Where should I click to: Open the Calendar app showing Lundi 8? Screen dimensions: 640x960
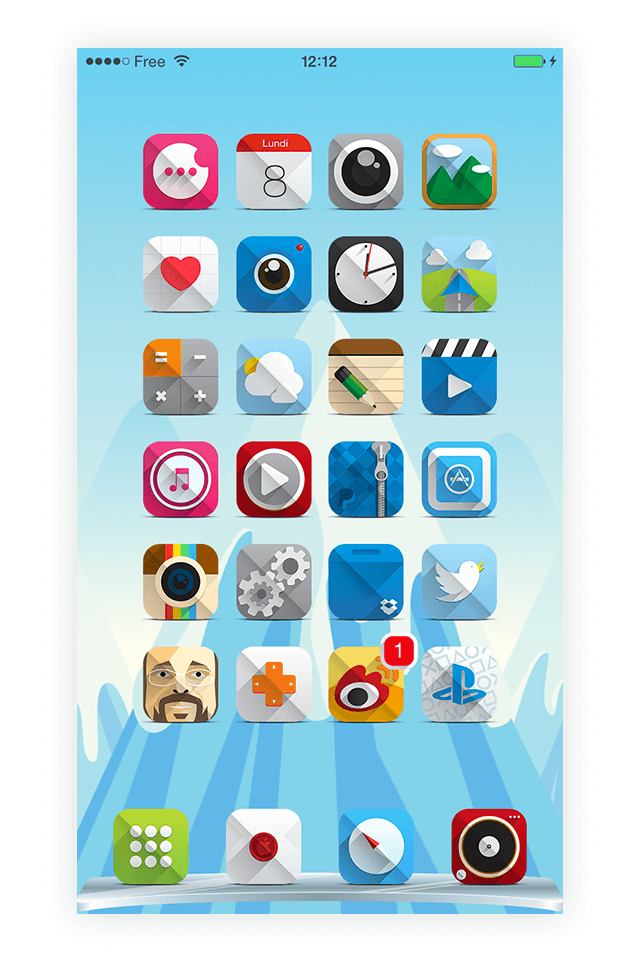pyautogui.click(x=274, y=171)
